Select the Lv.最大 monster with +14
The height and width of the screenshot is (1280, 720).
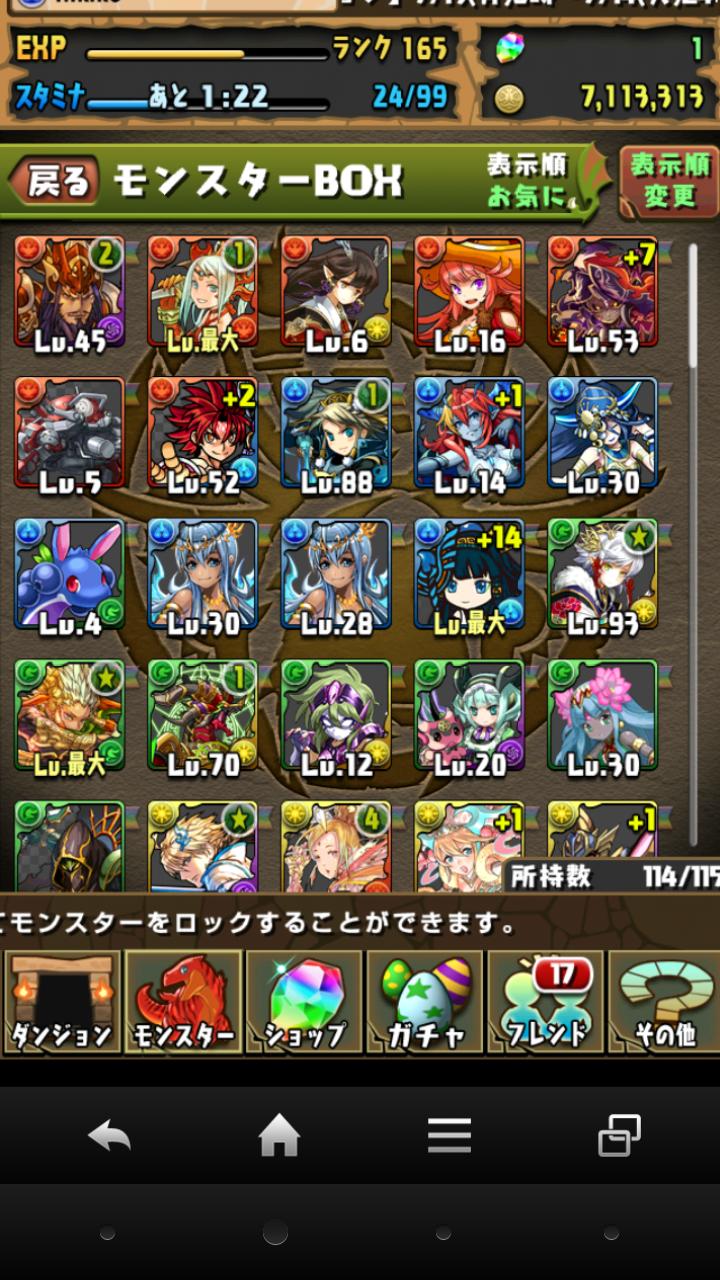[x=470, y=574]
